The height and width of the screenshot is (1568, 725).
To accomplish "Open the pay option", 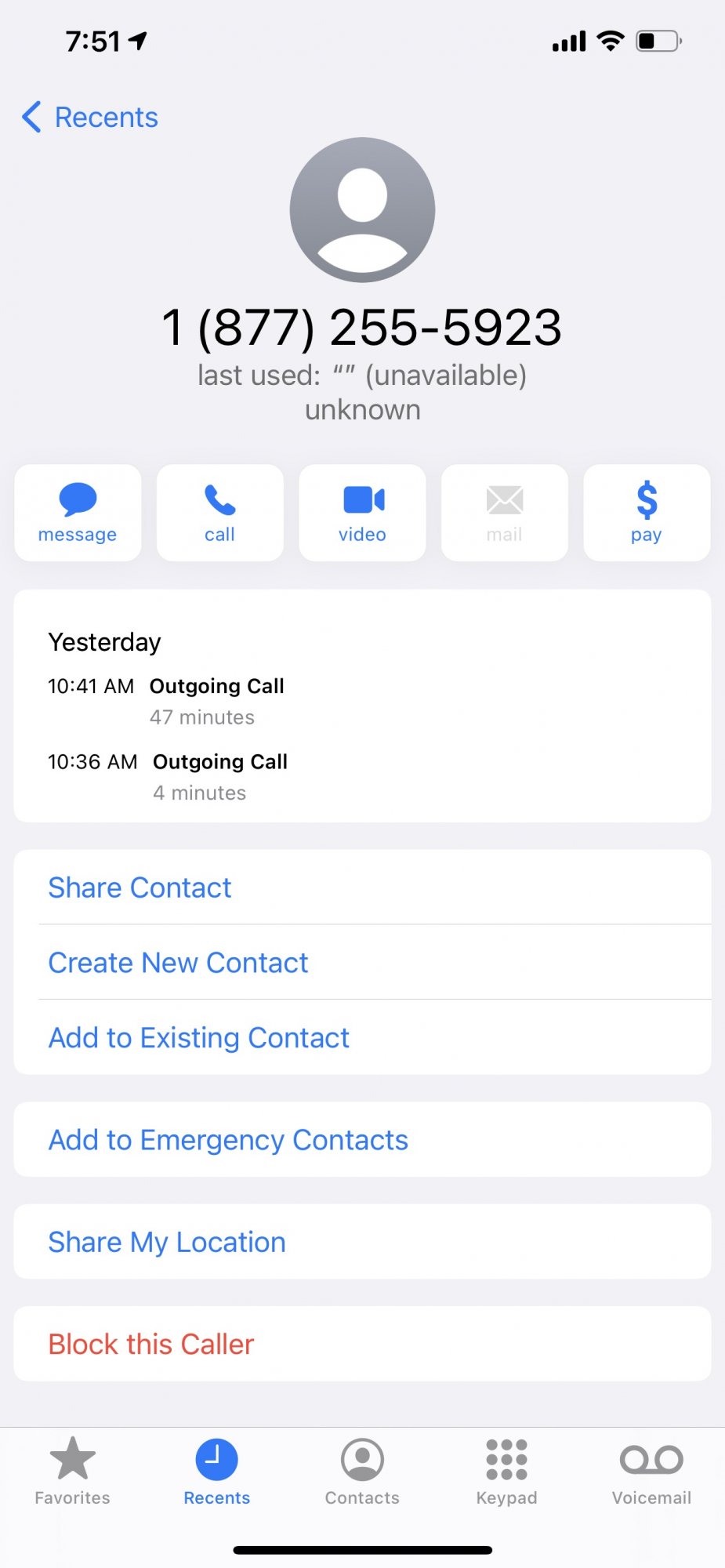I will point(647,513).
